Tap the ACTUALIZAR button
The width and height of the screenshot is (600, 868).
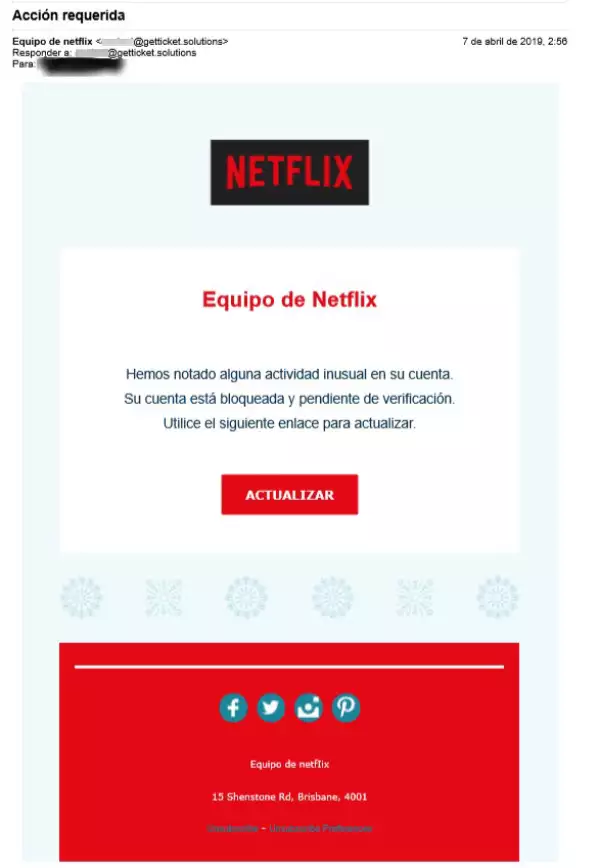[x=289, y=495]
